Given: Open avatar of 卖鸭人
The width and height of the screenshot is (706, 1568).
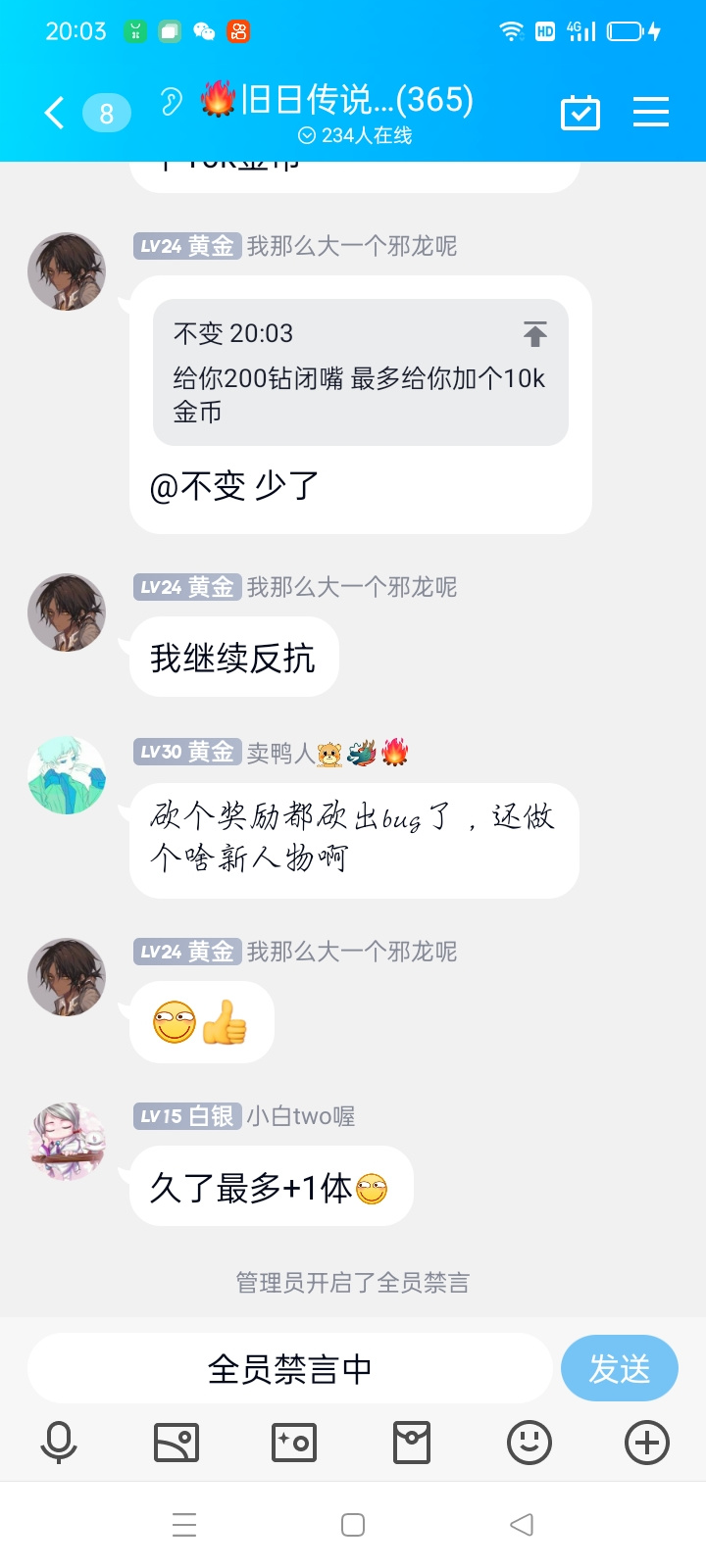Looking at the screenshot, I should point(67,776).
